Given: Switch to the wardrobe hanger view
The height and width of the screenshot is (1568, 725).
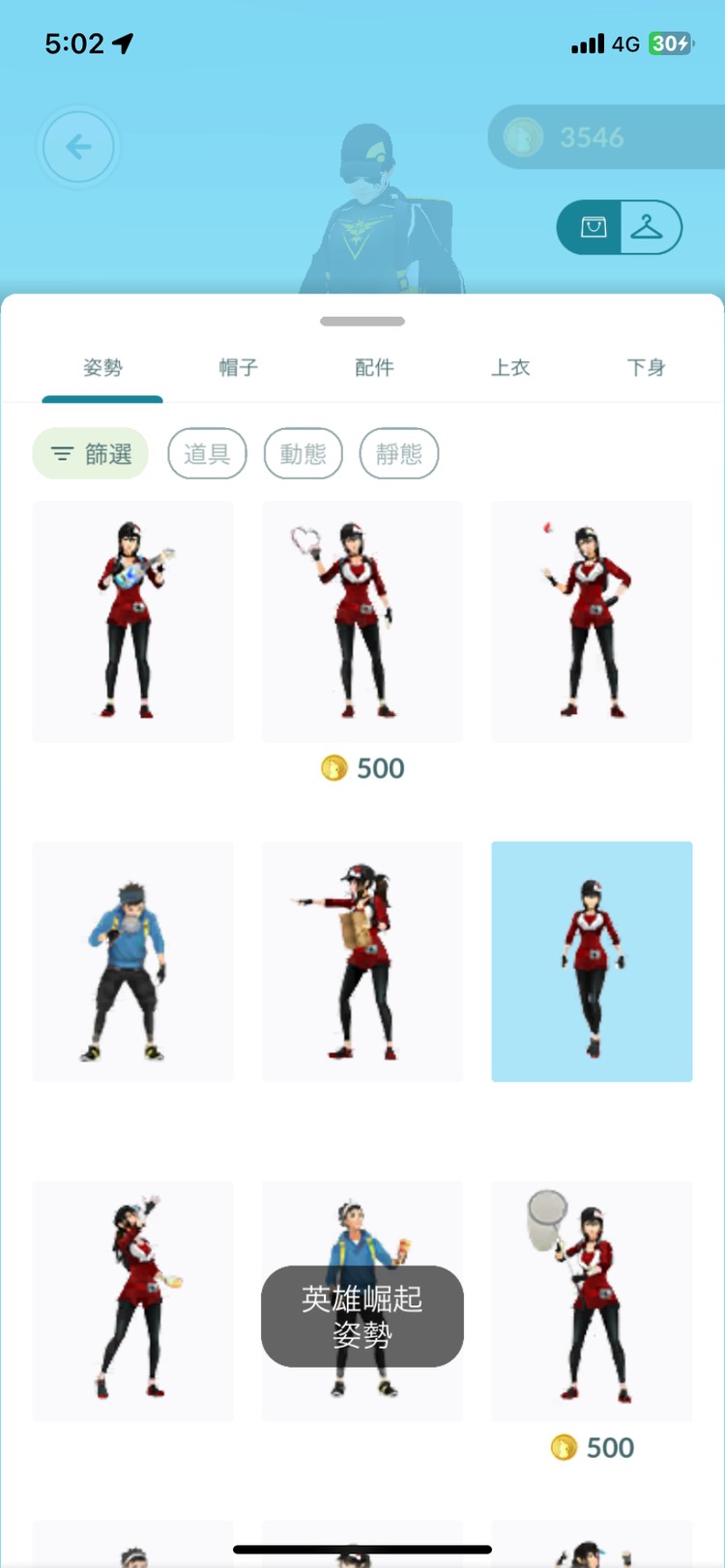Looking at the screenshot, I should click(649, 227).
